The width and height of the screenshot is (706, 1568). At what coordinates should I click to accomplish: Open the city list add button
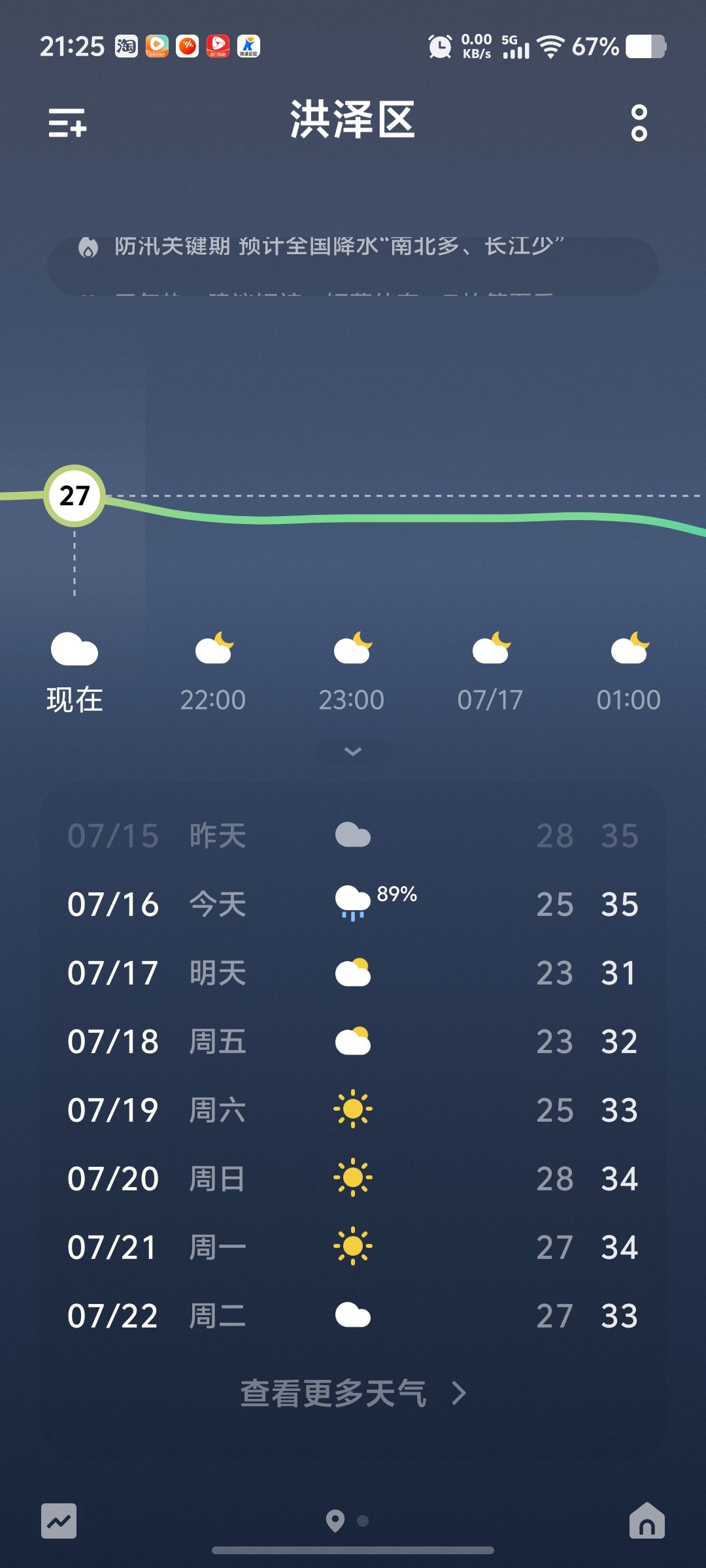coord(67,122)
